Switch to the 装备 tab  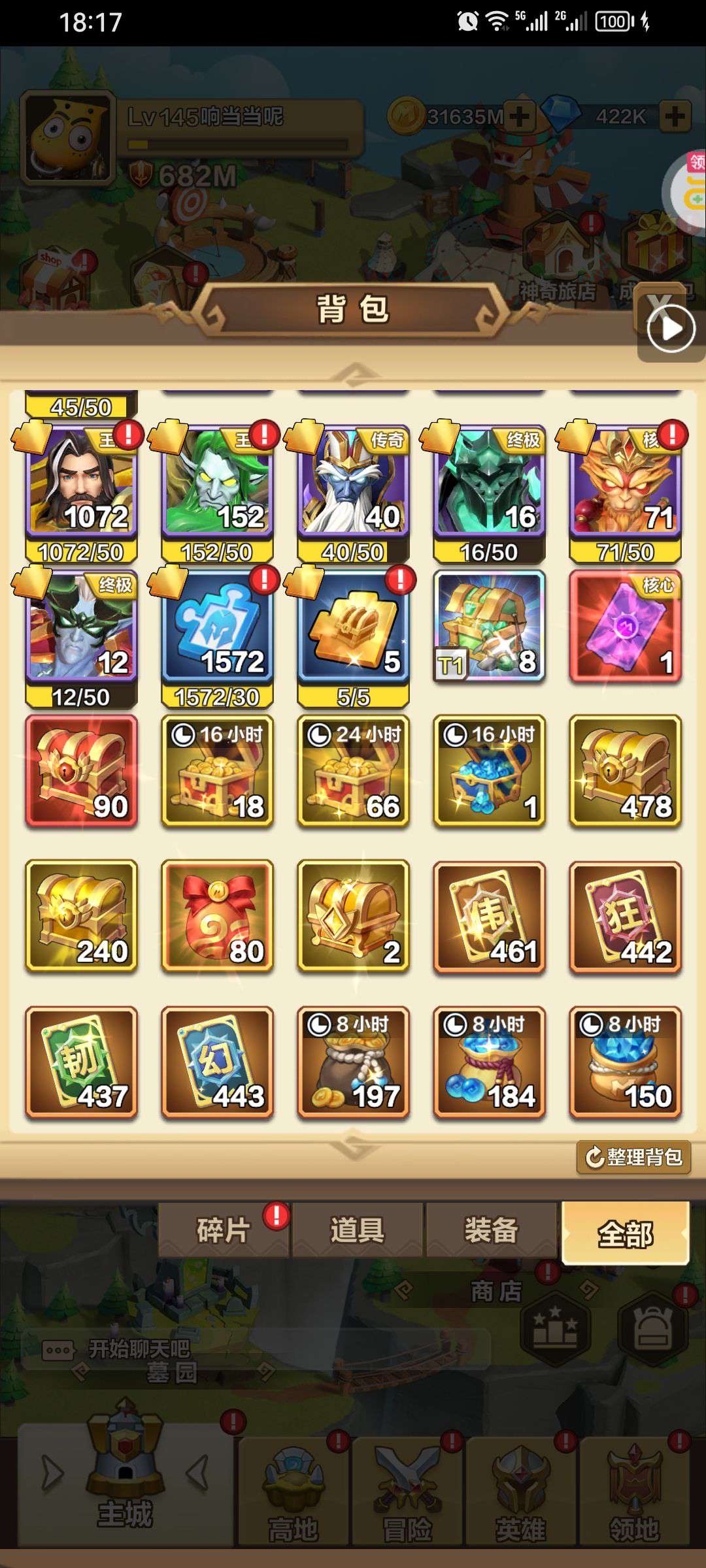tap(491, 1230)
